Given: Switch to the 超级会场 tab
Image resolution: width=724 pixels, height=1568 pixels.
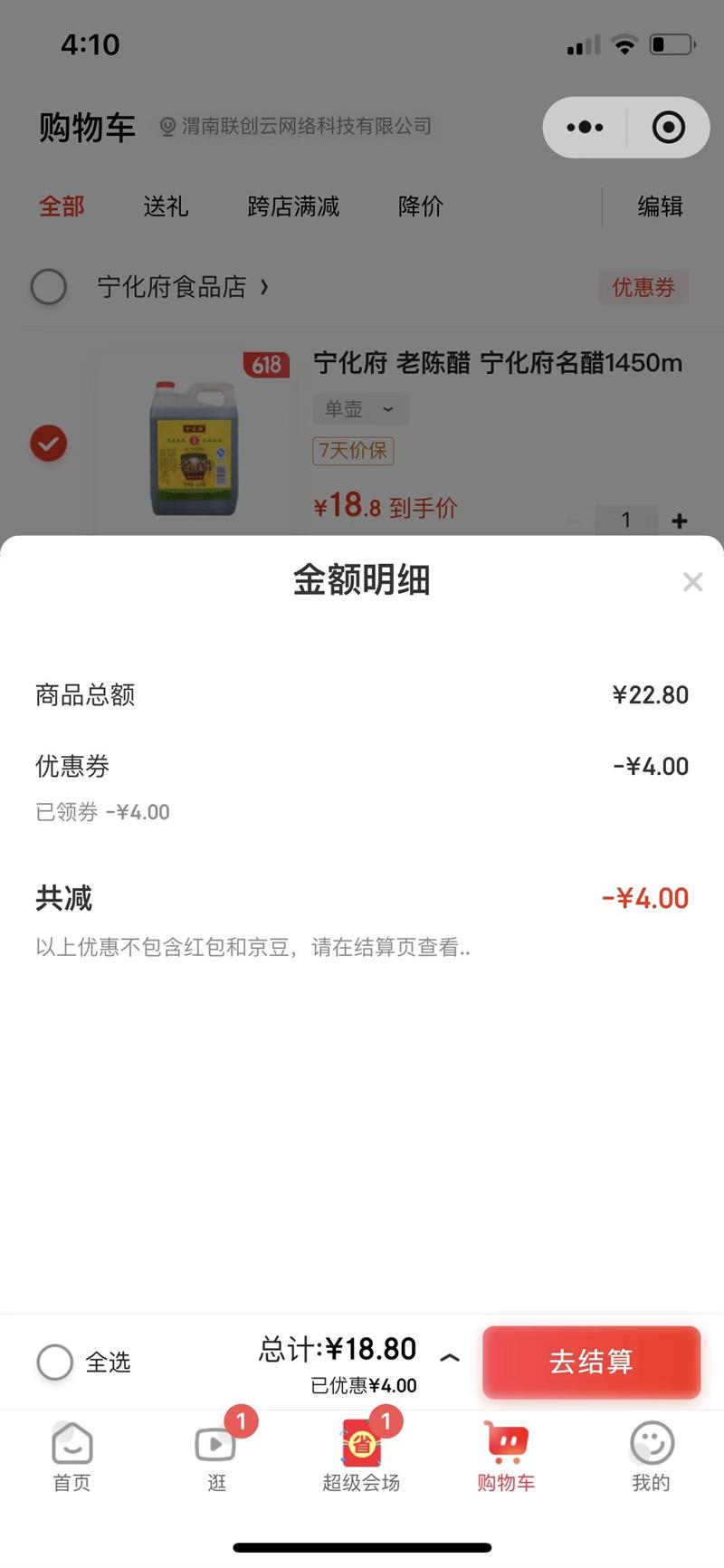Looking at the screenshot, I should pyautogui.click(x=361, y=1455).
